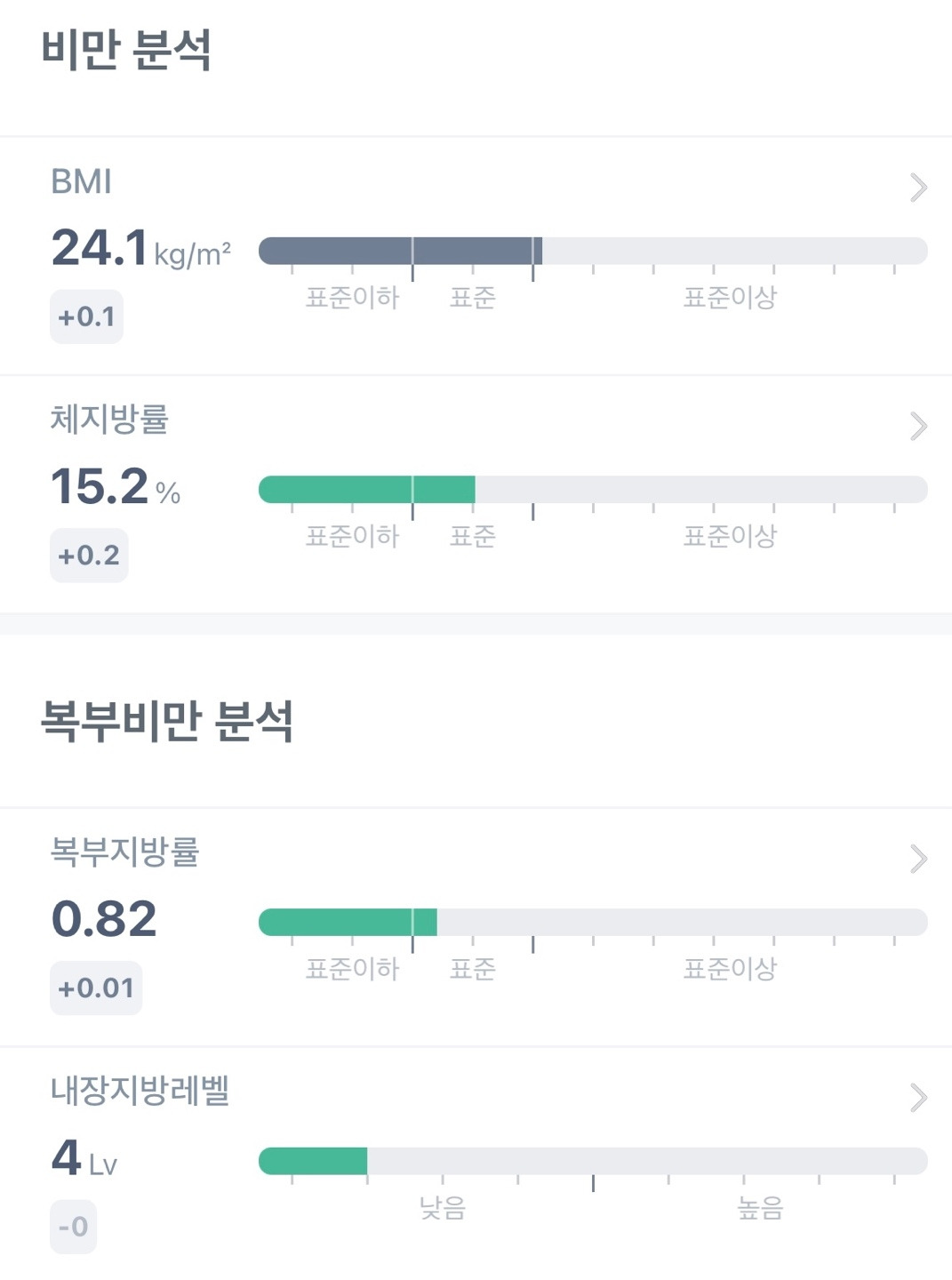Open the BMI detail row
The height and width of the screenshot is (1280, 952).
(x=918, y=188)
